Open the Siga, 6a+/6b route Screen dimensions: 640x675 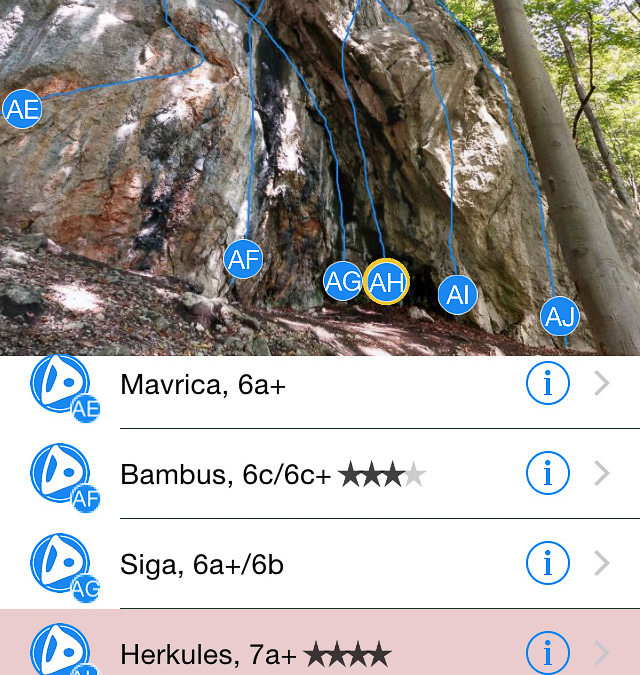click(300, 565)
